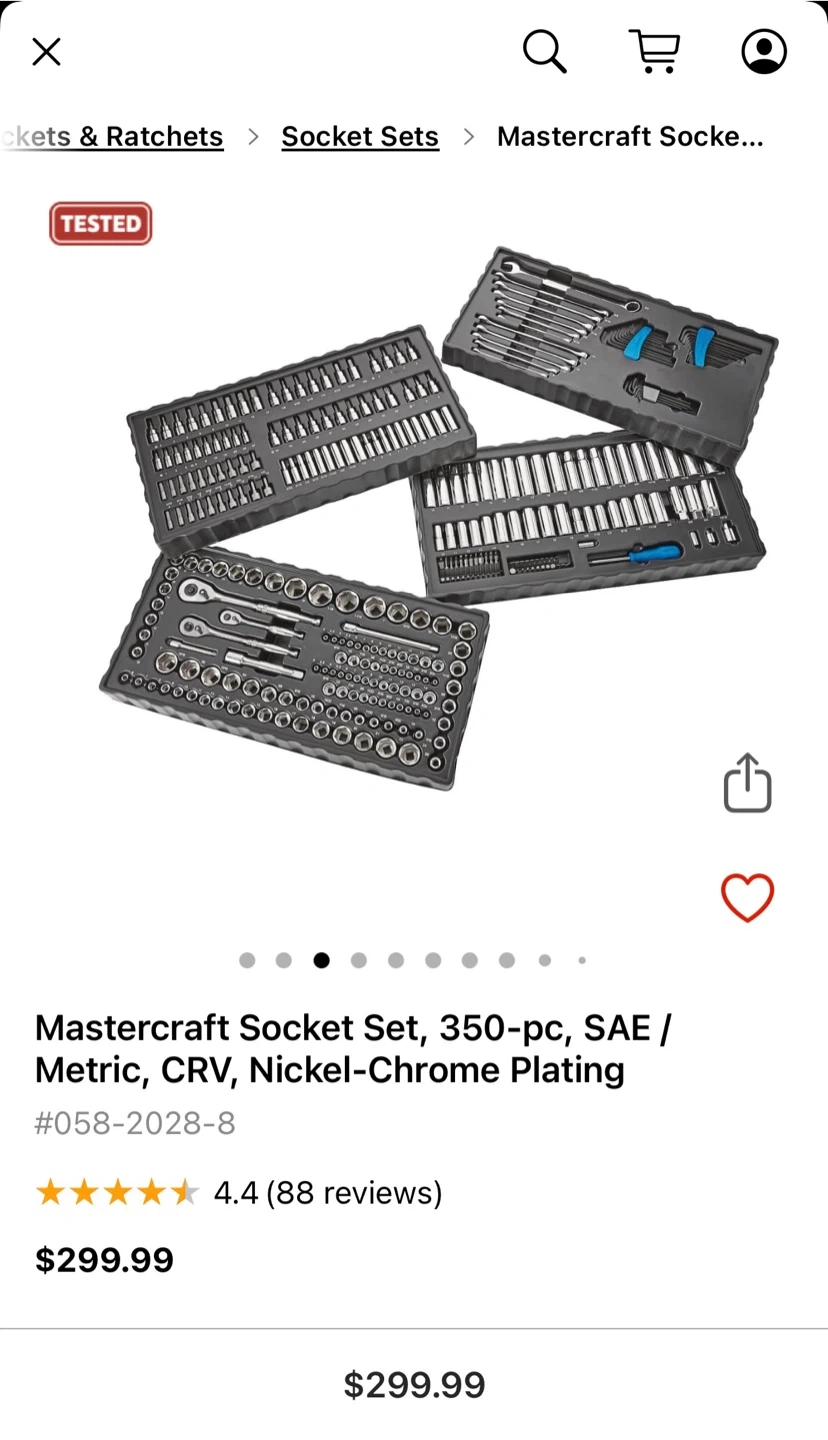Open the search magnifier icon
The image size is (828, 1440).
coord(545,51)
